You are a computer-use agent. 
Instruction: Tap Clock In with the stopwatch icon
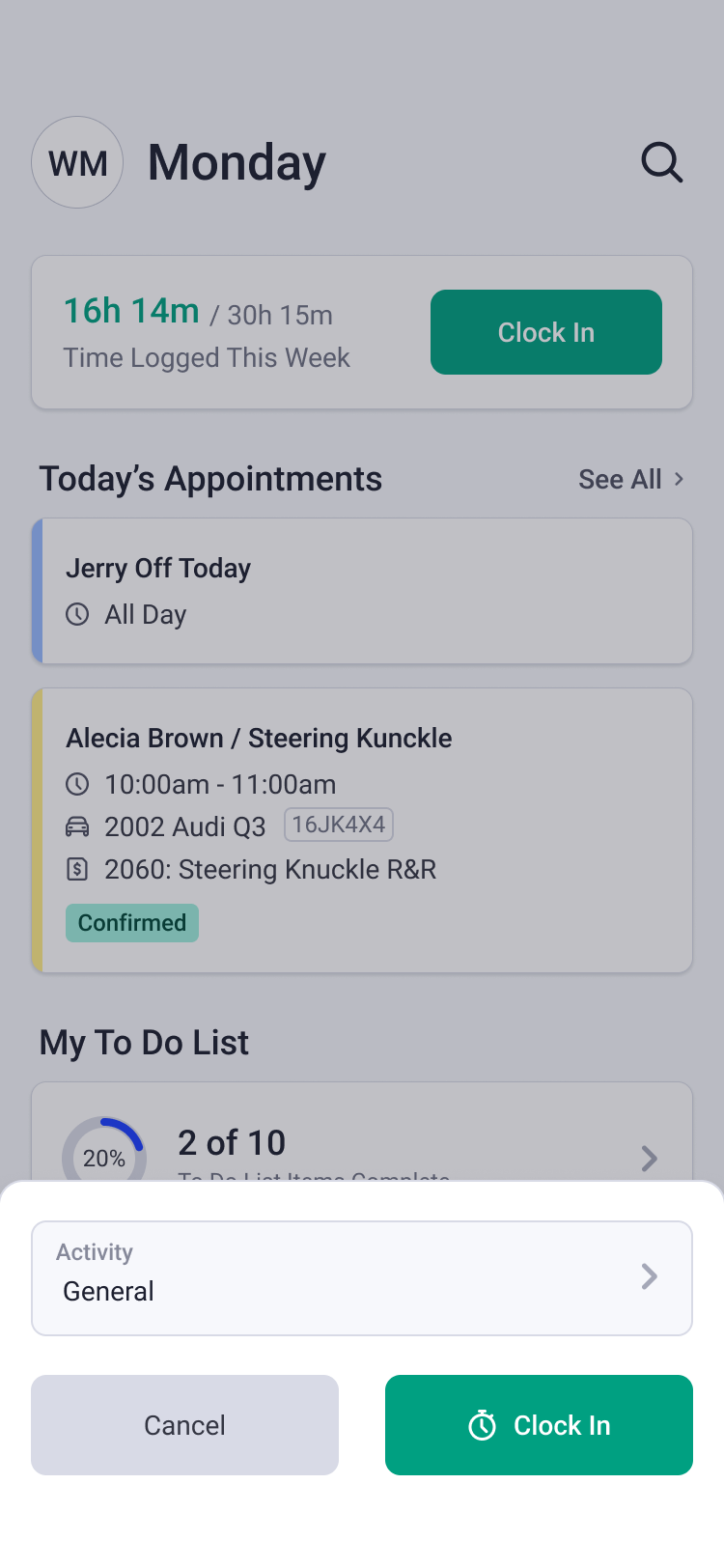pyautogui.click(x=539, y=1425)
